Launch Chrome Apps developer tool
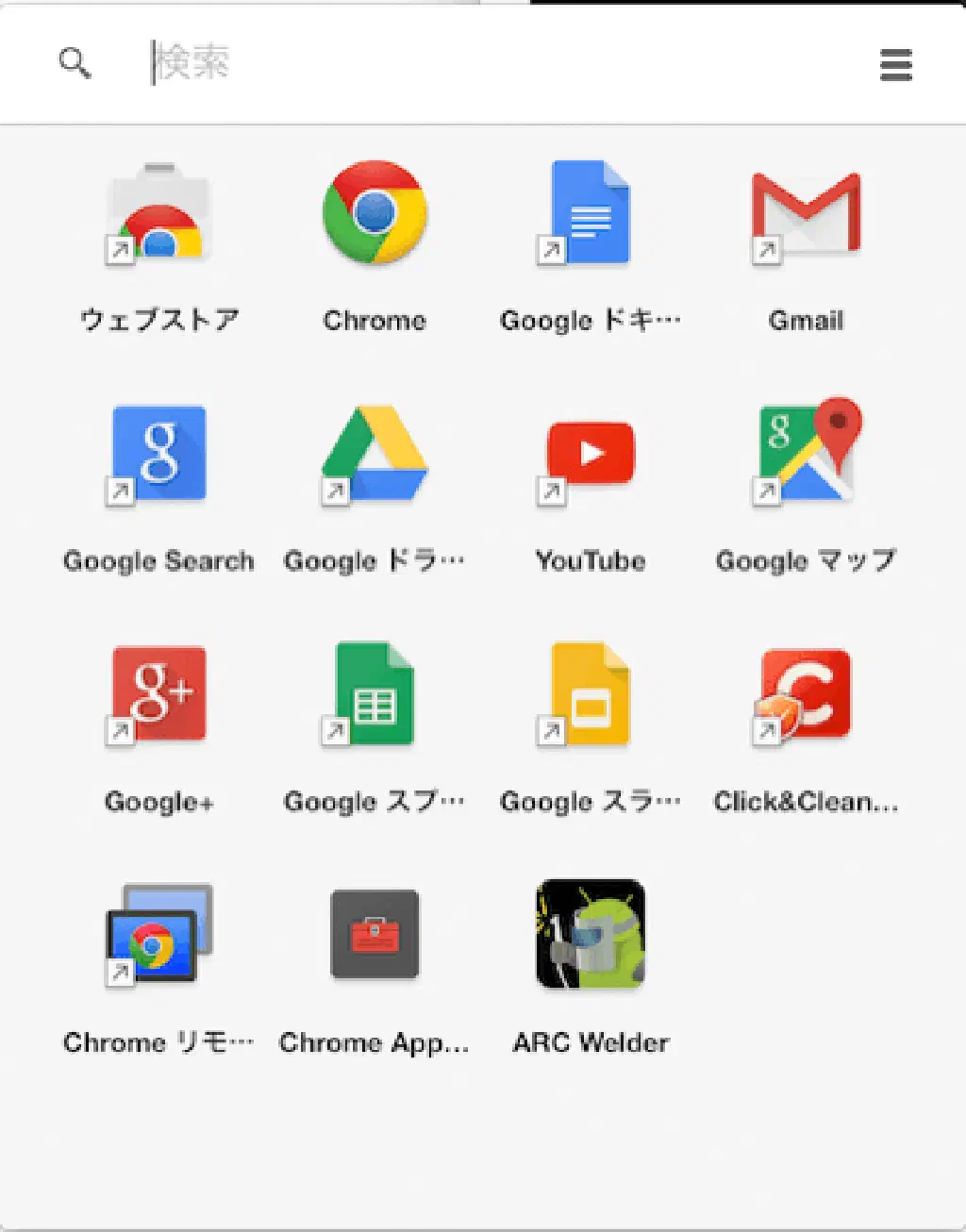This screenshot has height=1232, width=966. tap(375, 935)
